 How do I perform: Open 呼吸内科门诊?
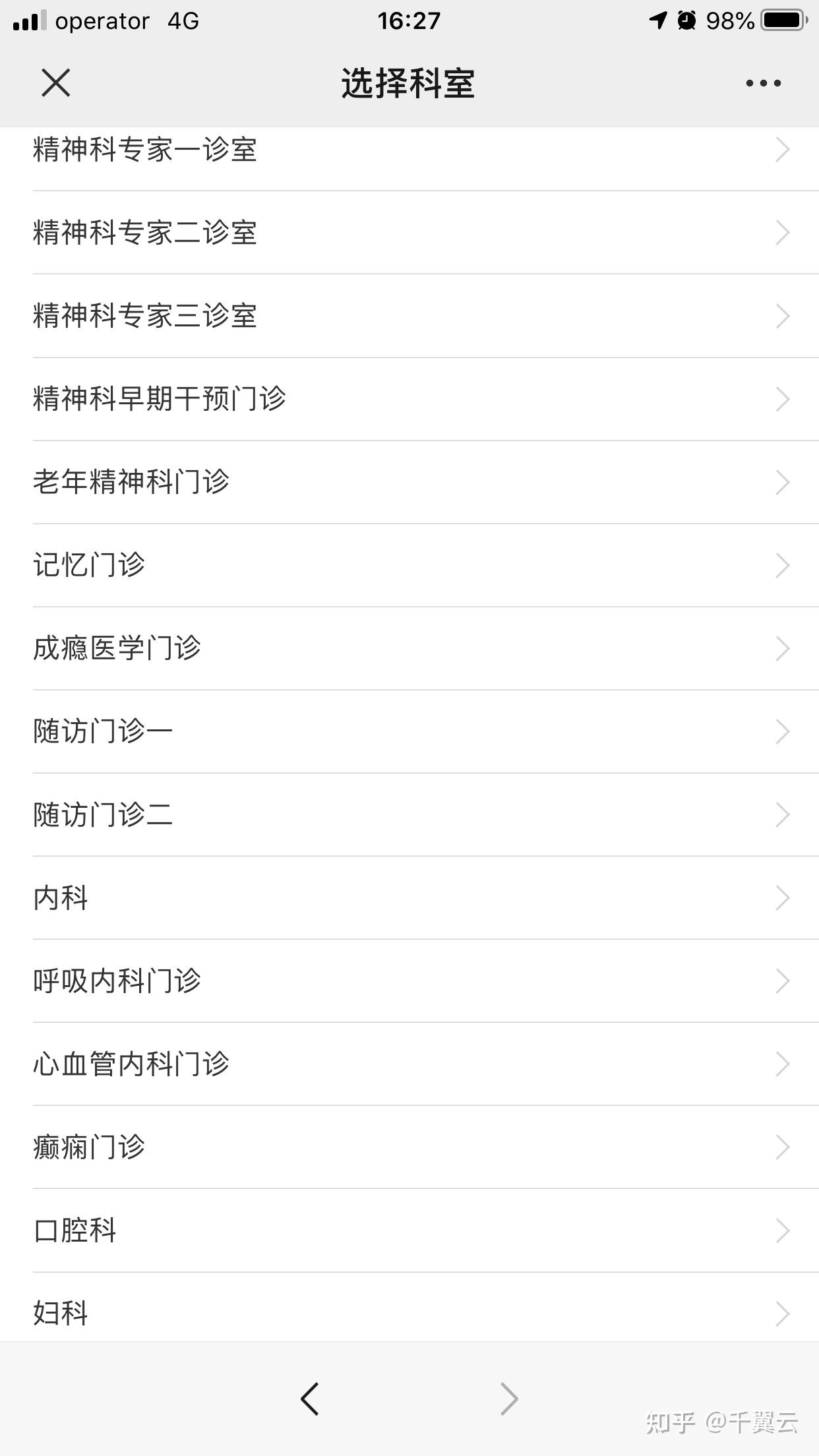(x=117, y=981)
